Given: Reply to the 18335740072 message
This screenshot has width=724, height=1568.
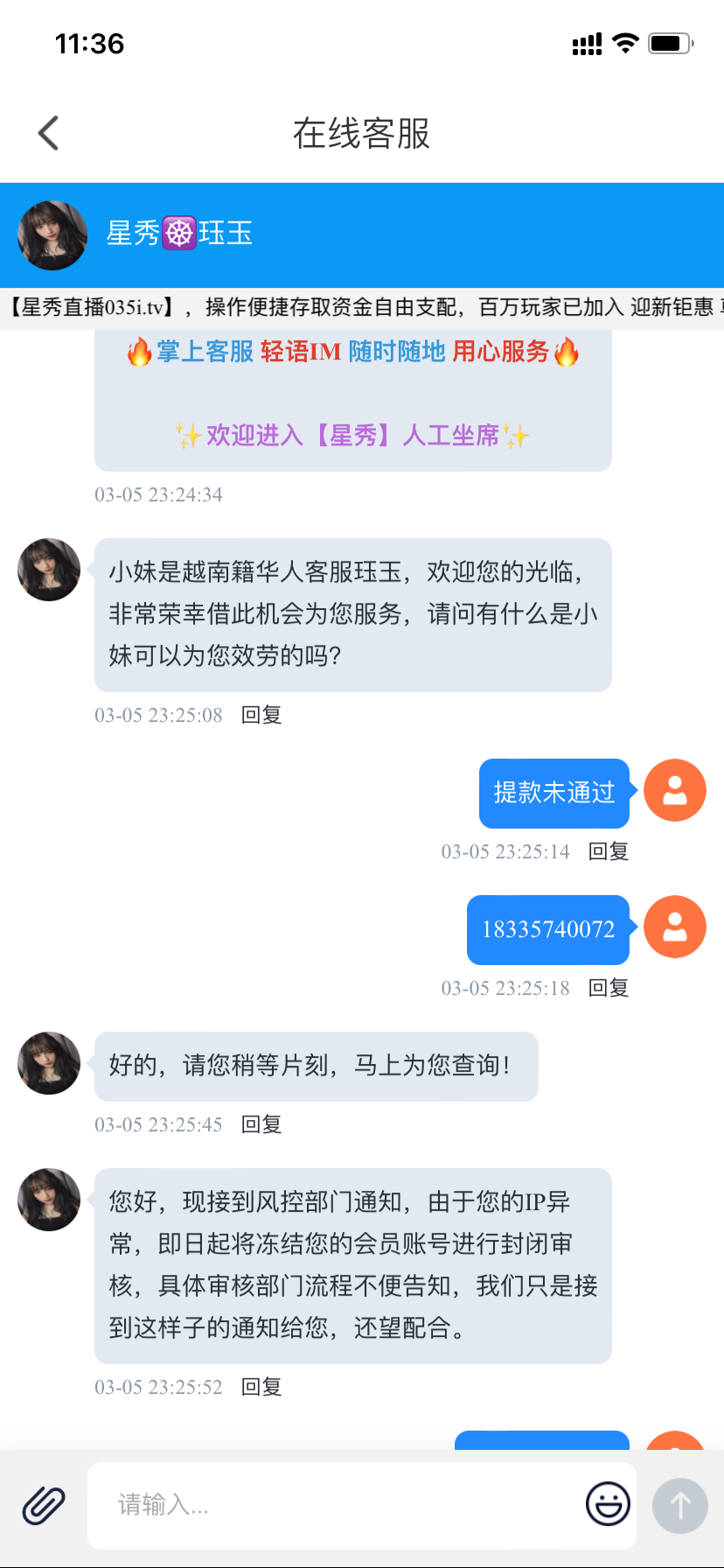Looking at the screenshot, I should click(x=609, y=988).
